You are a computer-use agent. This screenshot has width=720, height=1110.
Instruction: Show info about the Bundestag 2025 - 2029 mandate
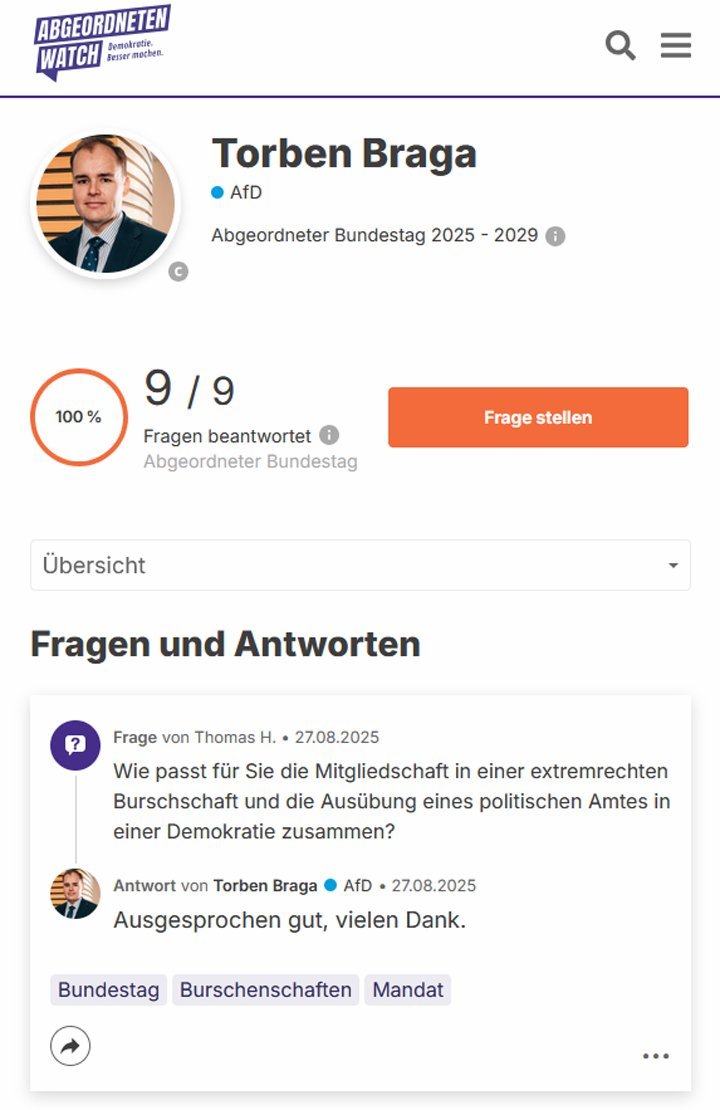pos(556,237)
